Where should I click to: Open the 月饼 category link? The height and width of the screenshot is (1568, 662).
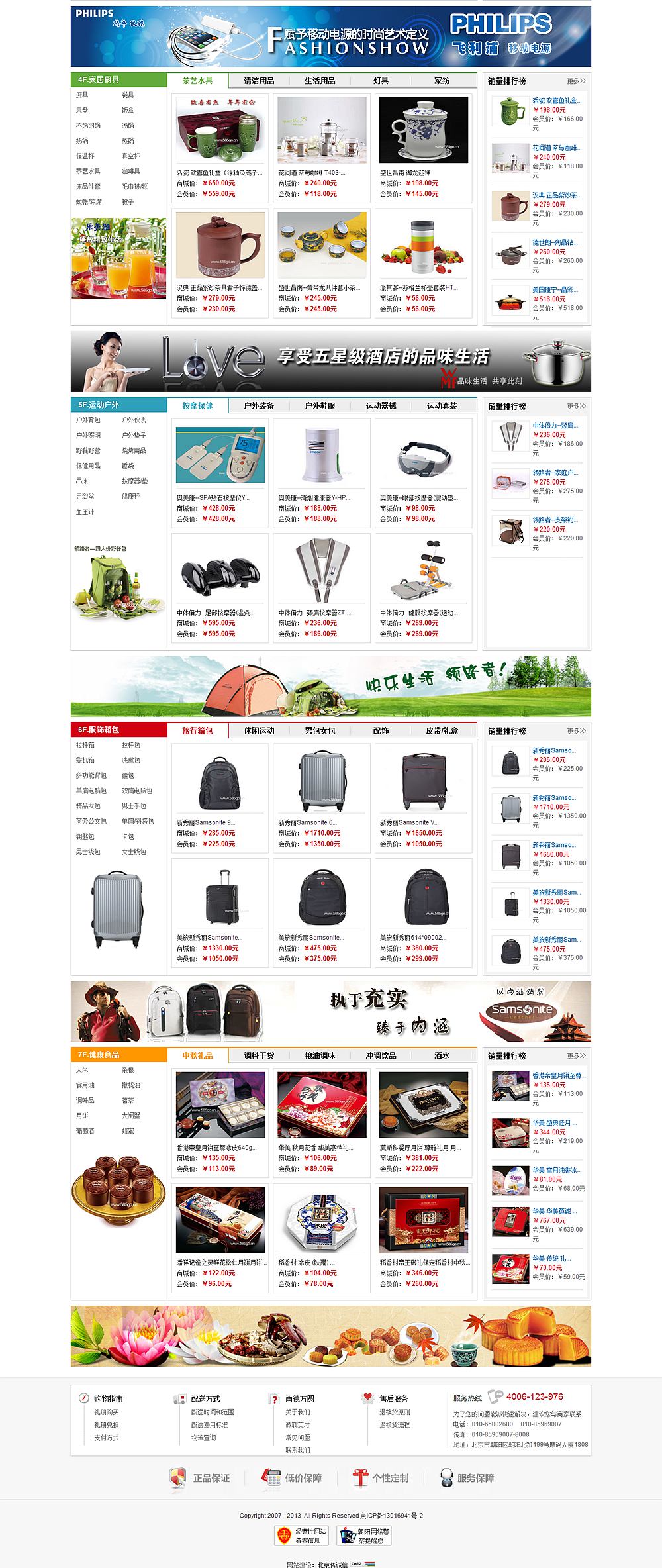coord(82,1116)
